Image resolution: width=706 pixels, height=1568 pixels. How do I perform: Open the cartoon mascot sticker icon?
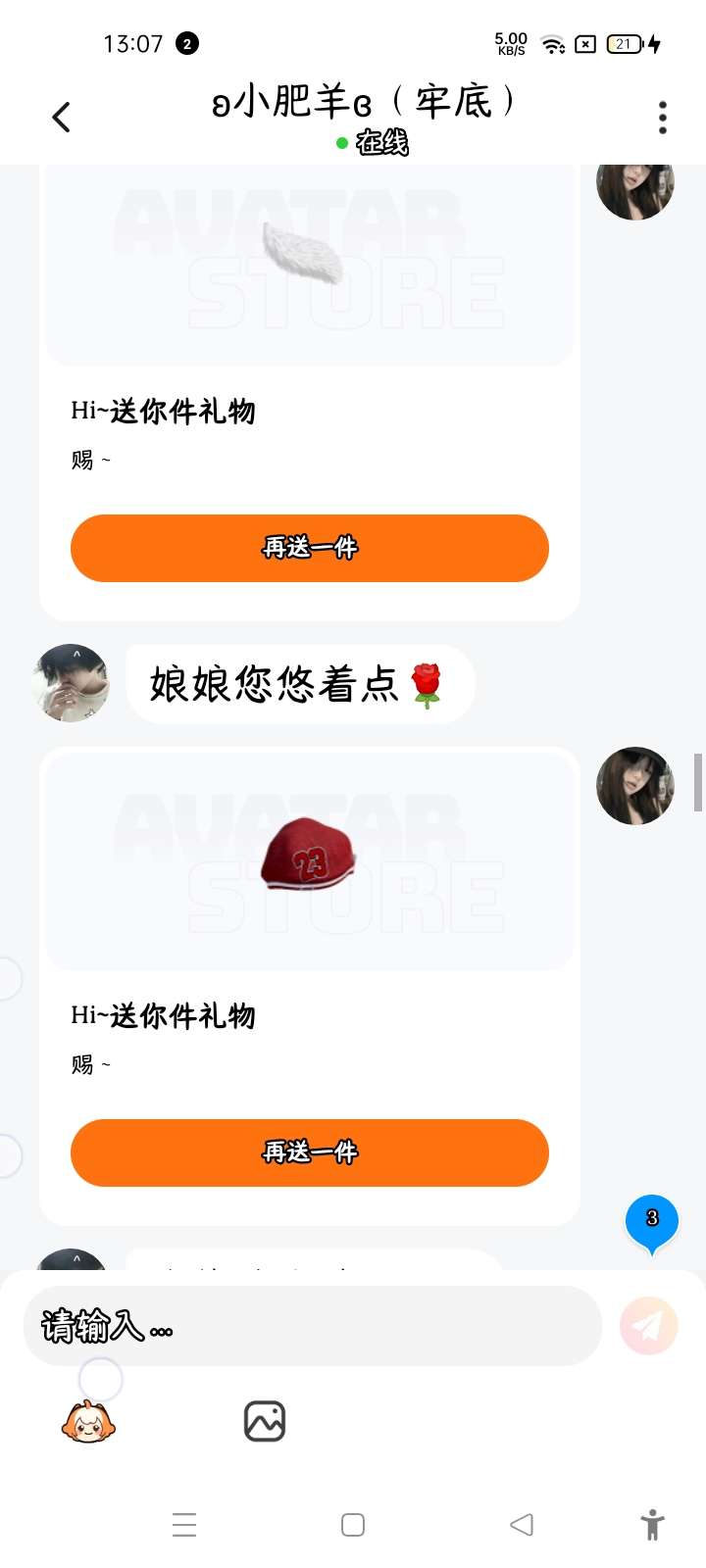coord(88,1422)
